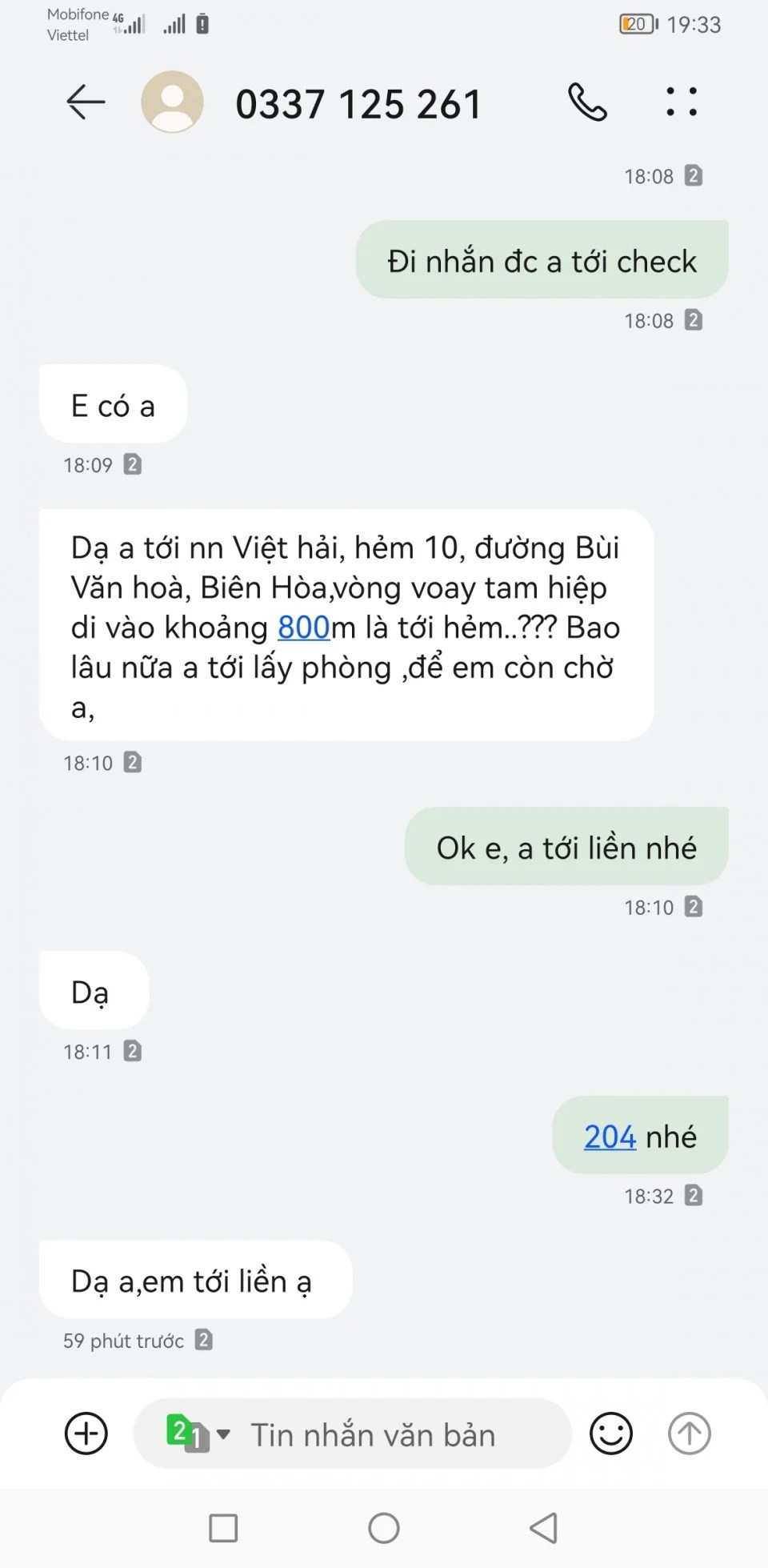Switch SIM card for sending

click(197, 1434)
